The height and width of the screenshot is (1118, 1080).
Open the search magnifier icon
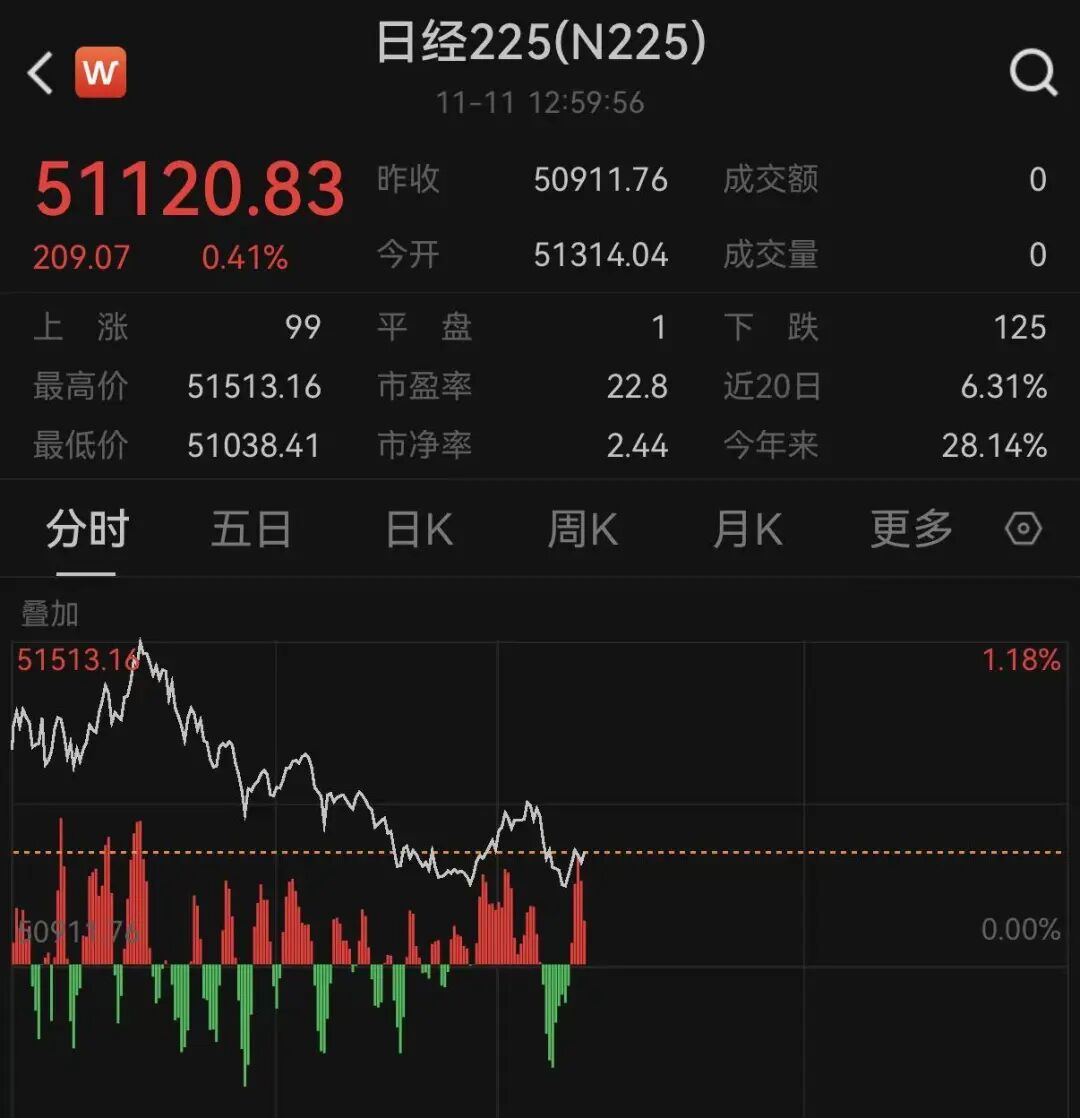[x=1032, y=73]
